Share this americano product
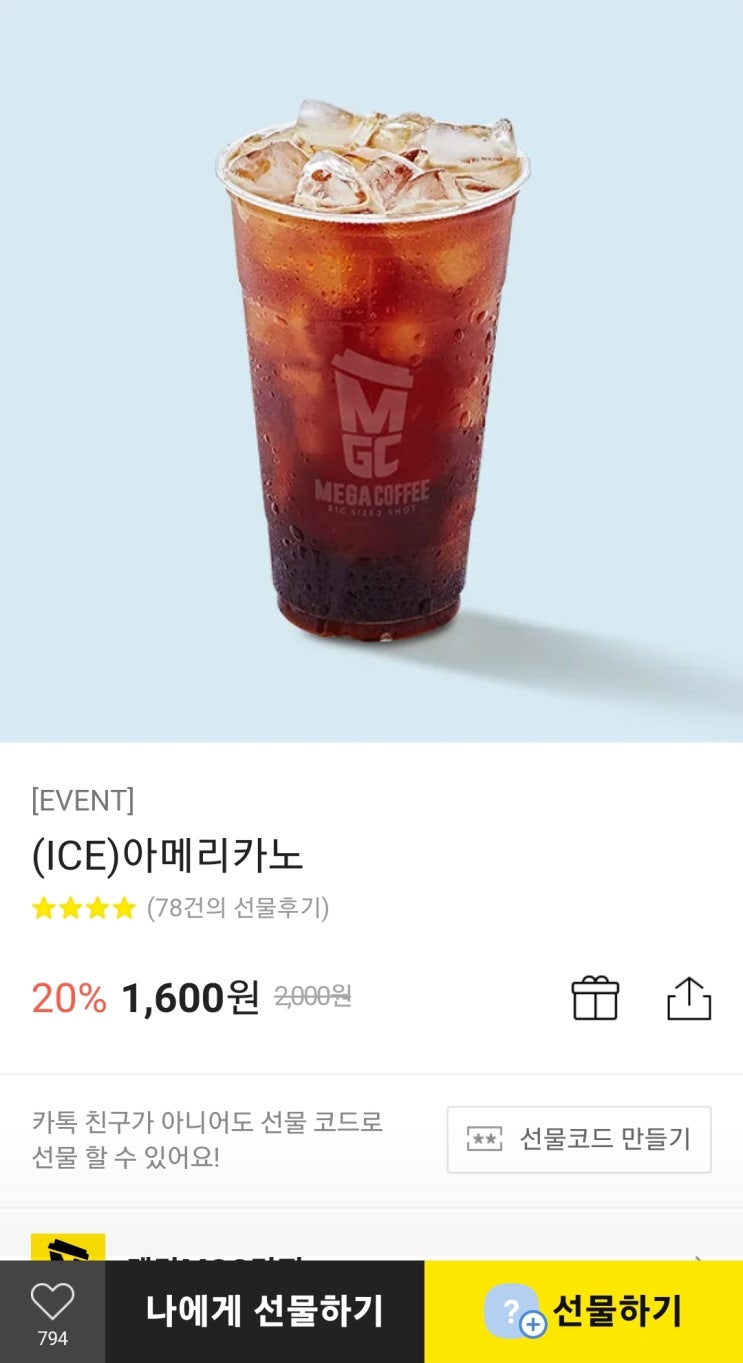Screen dimensions: 743x1363 coord(689,998)
